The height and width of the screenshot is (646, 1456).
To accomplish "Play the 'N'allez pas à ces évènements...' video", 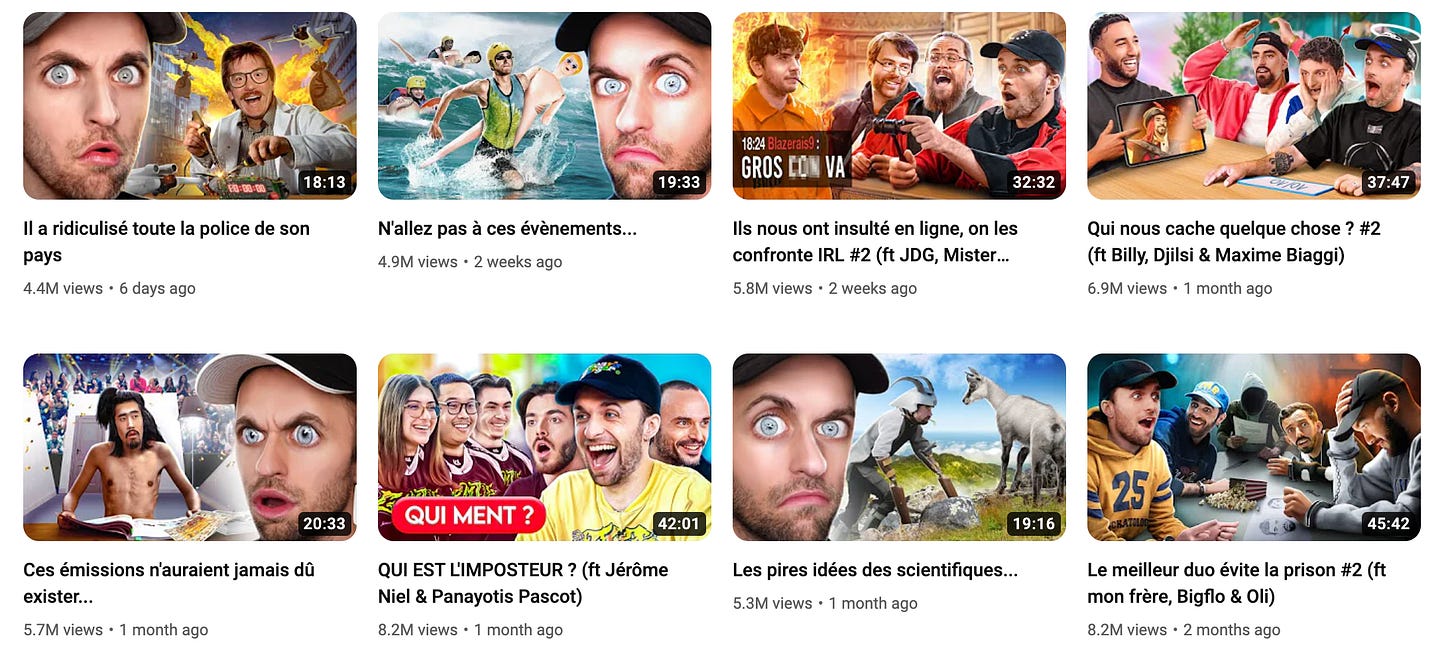I will (x=544, y=105).
